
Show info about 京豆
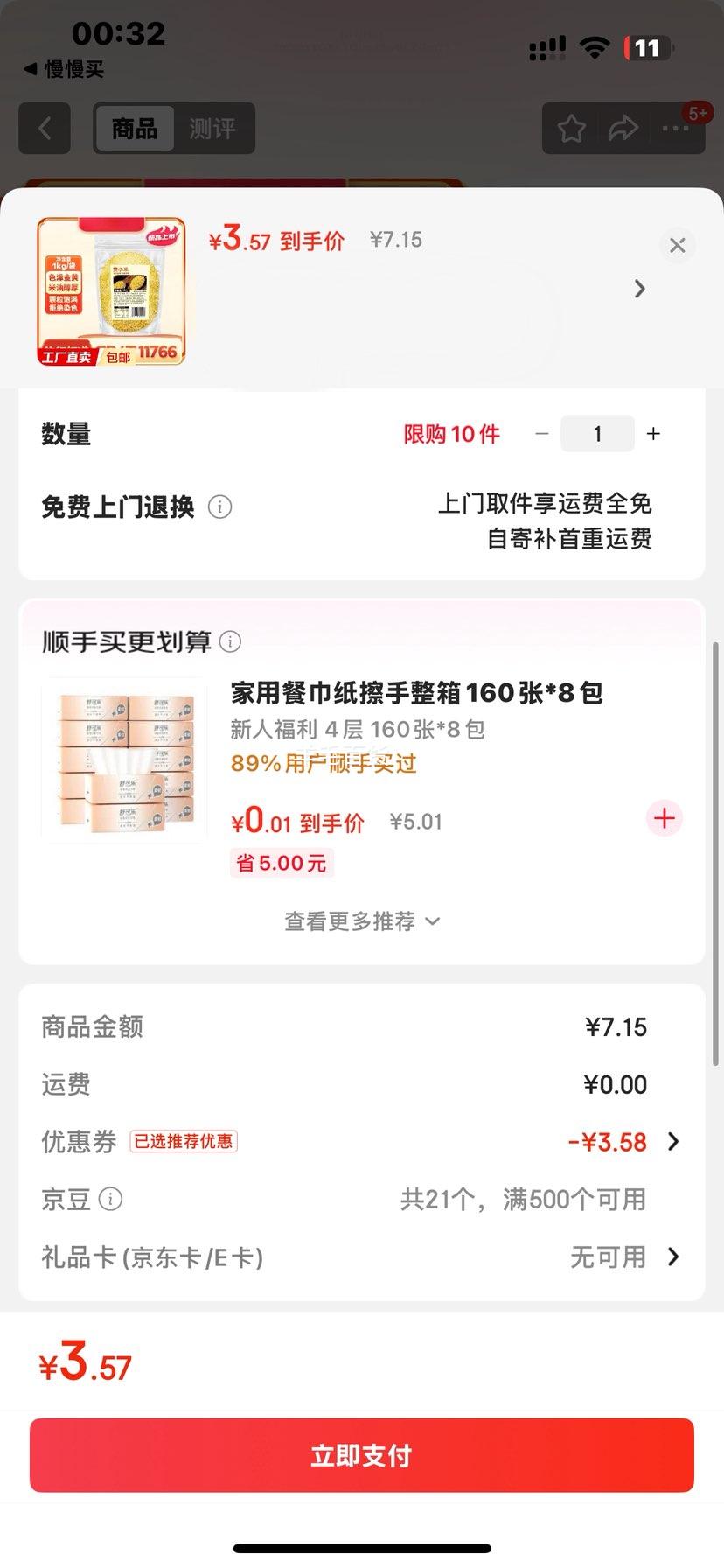111,1199
